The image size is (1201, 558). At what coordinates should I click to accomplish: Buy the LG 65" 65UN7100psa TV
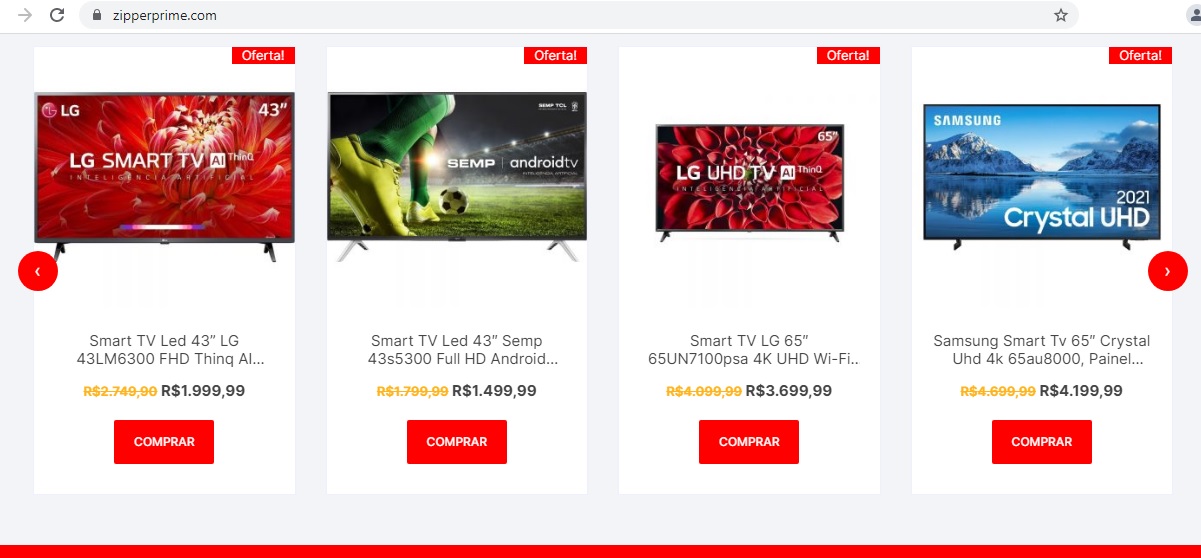748,442
